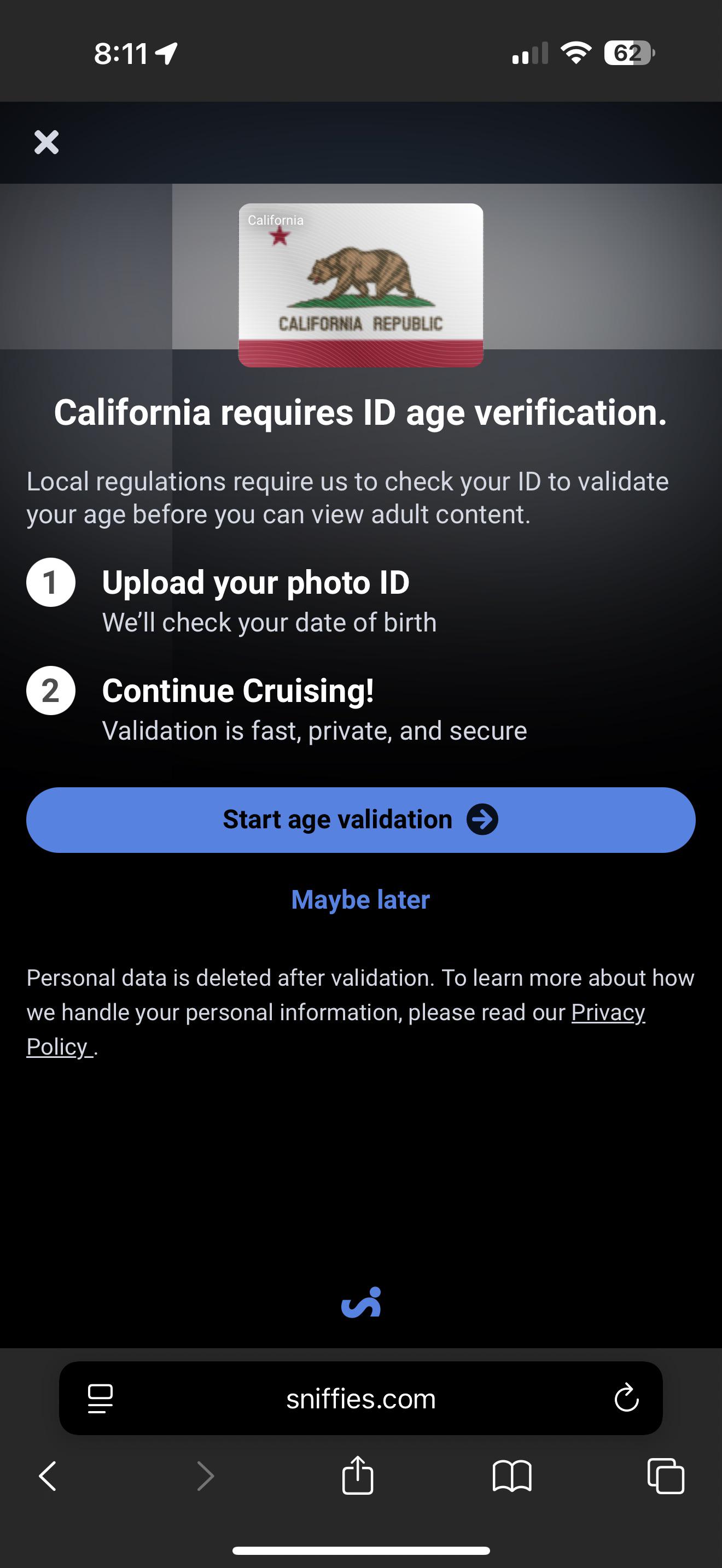Show all open Safari tabs
The width and height of the screenshot is (722, 1568).
point(665,1476)
